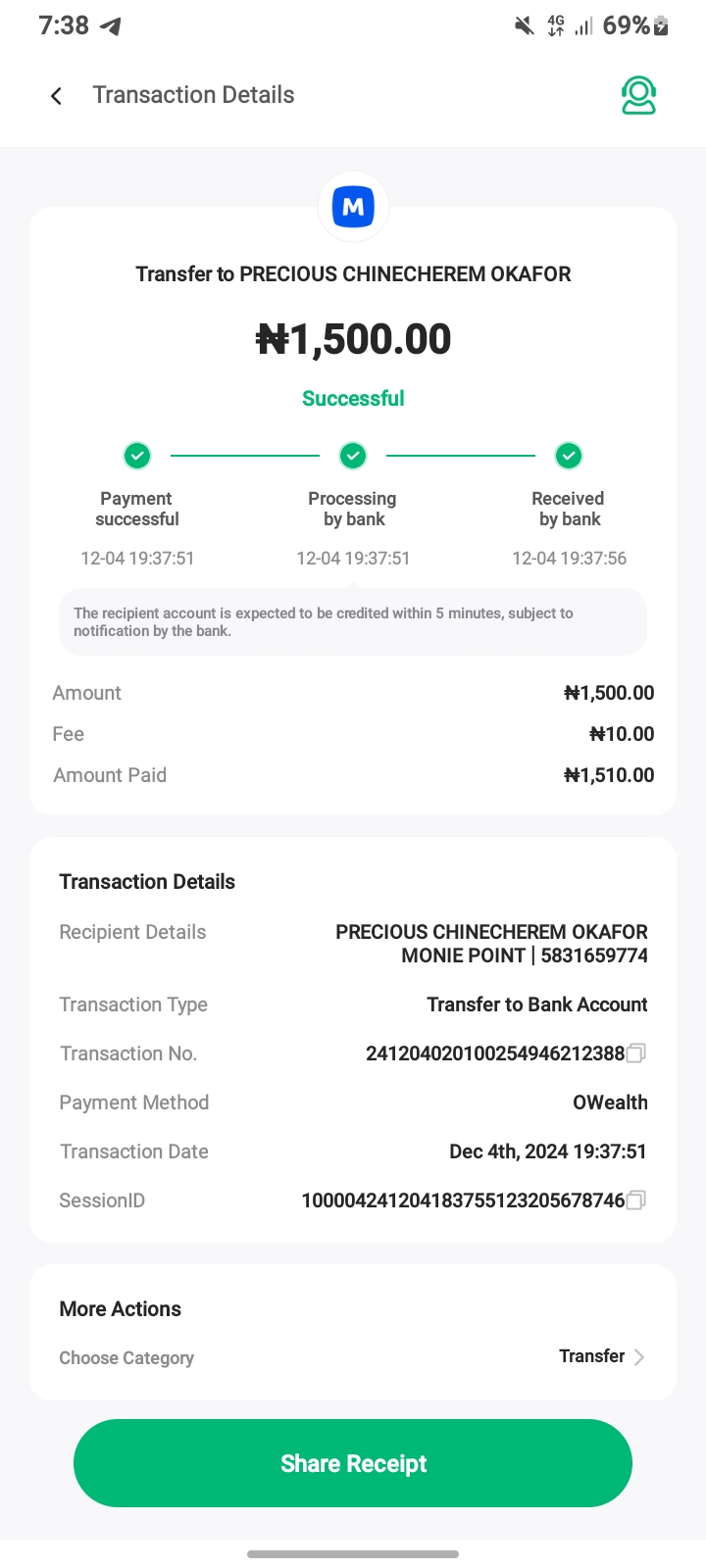Screen dimensions: 706x1568
Task: Go back from Transaction Details
Action: (57, 95)
